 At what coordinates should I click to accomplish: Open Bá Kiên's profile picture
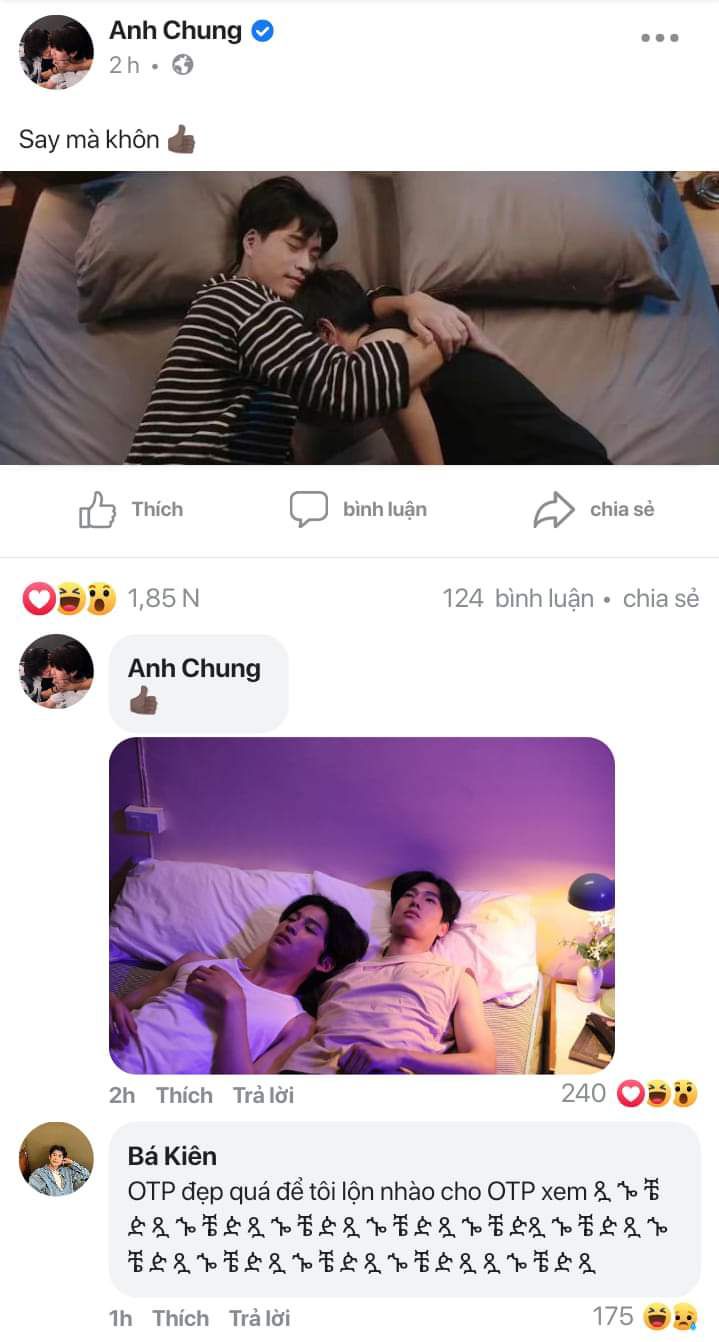56,1159
